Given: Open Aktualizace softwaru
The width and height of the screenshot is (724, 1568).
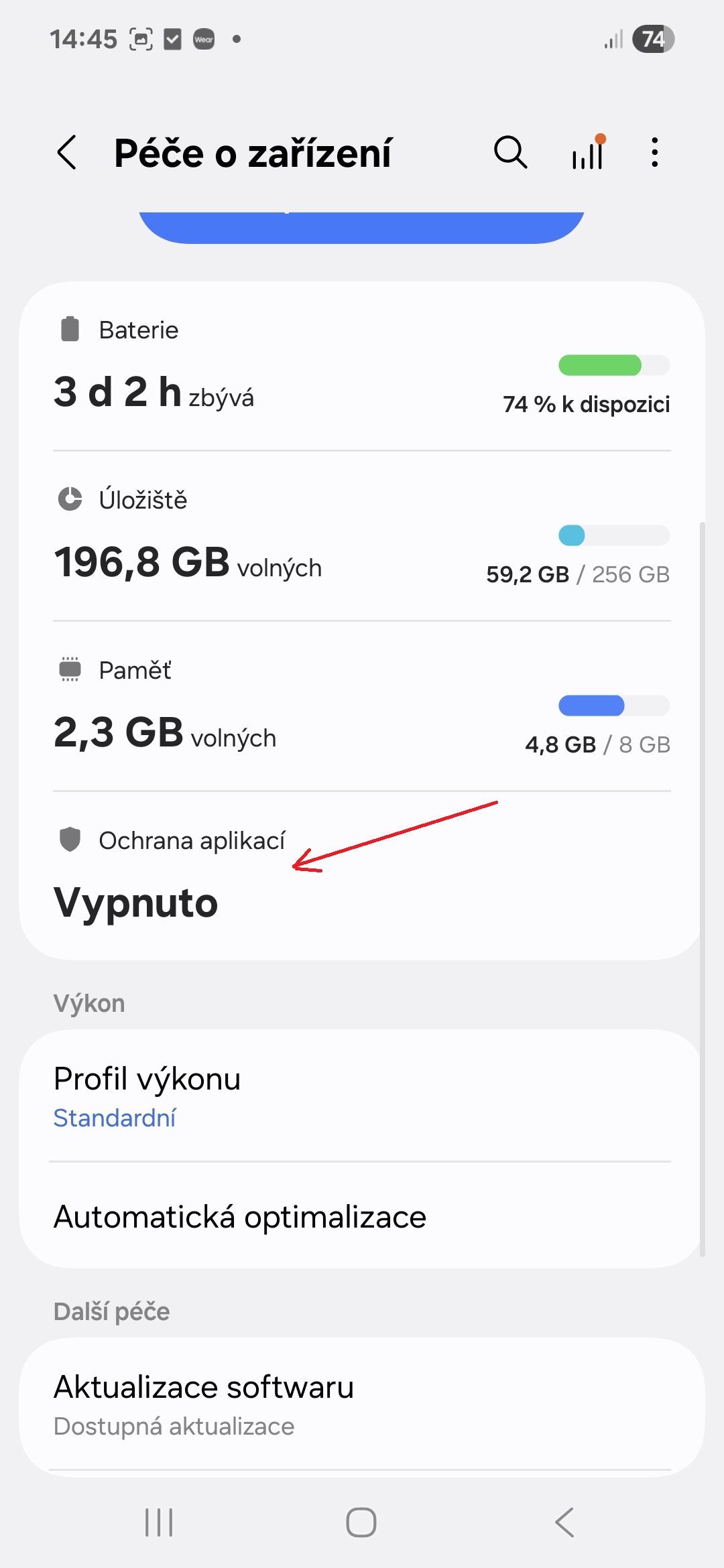Looking at the screenshot, I should [362, 1405].
